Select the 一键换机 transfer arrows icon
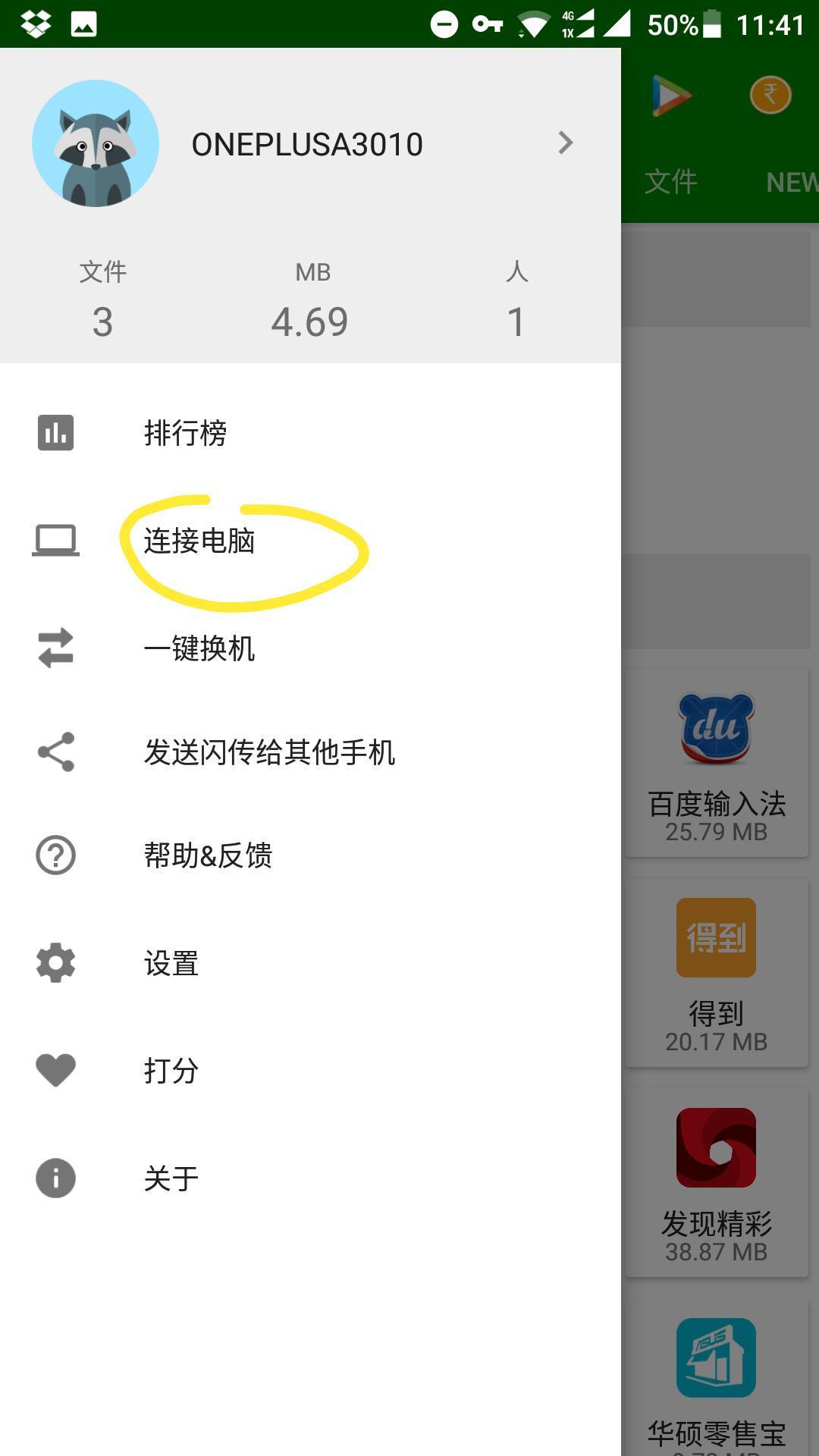The height and width of the screenshot is (1456, 819). click(55, 648)
